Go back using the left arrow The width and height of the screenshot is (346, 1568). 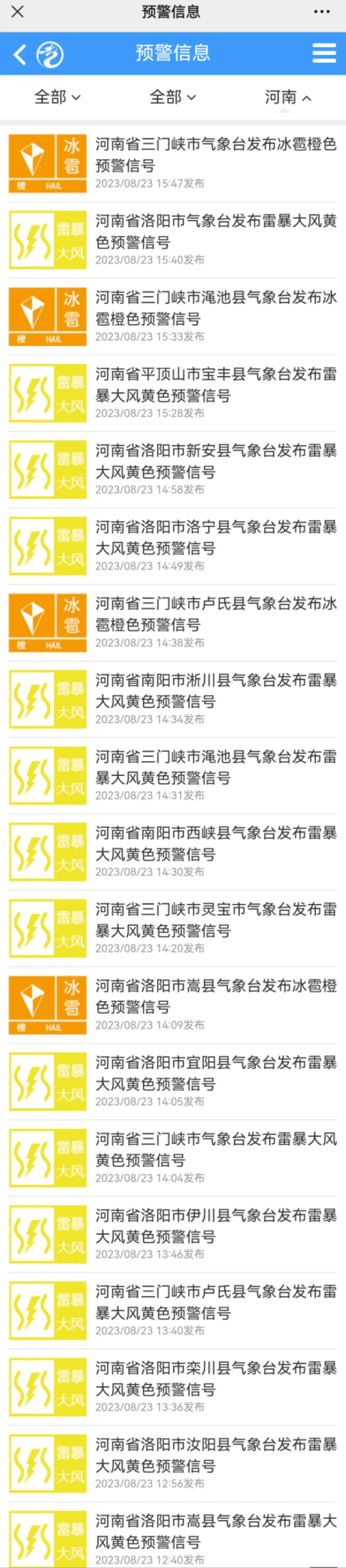[20, 54]
